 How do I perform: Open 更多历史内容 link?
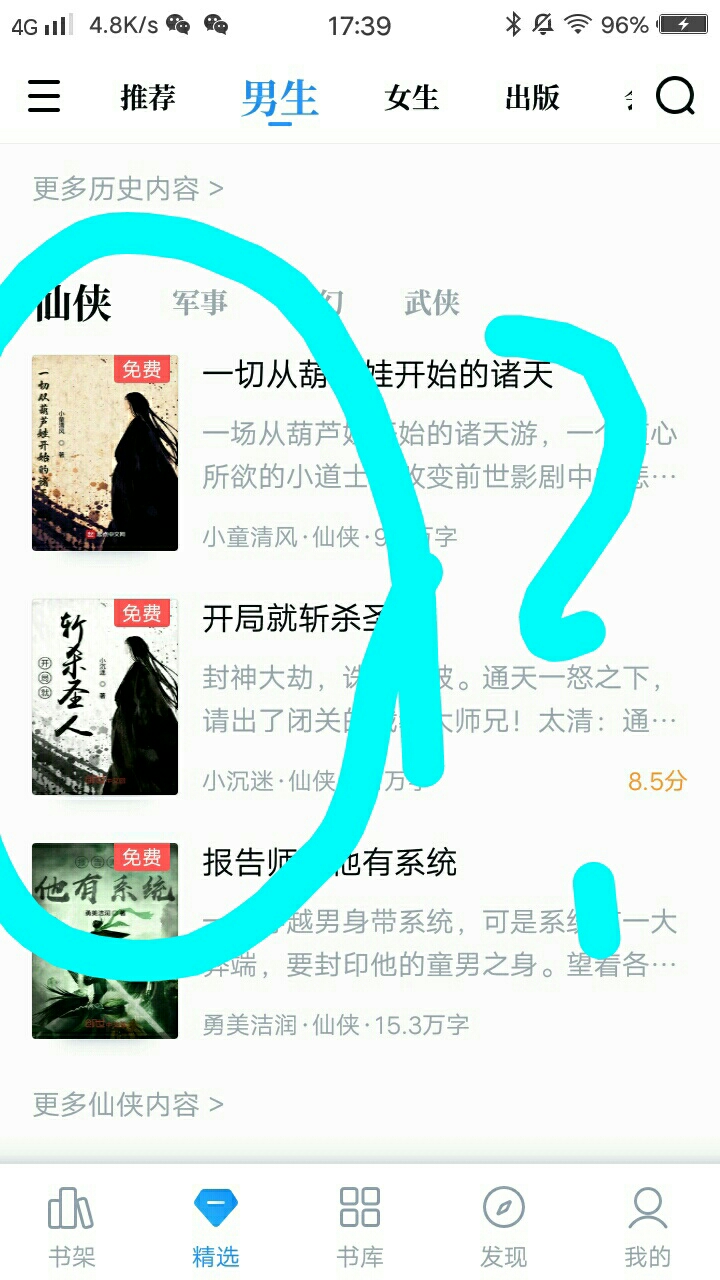point(128,188)
